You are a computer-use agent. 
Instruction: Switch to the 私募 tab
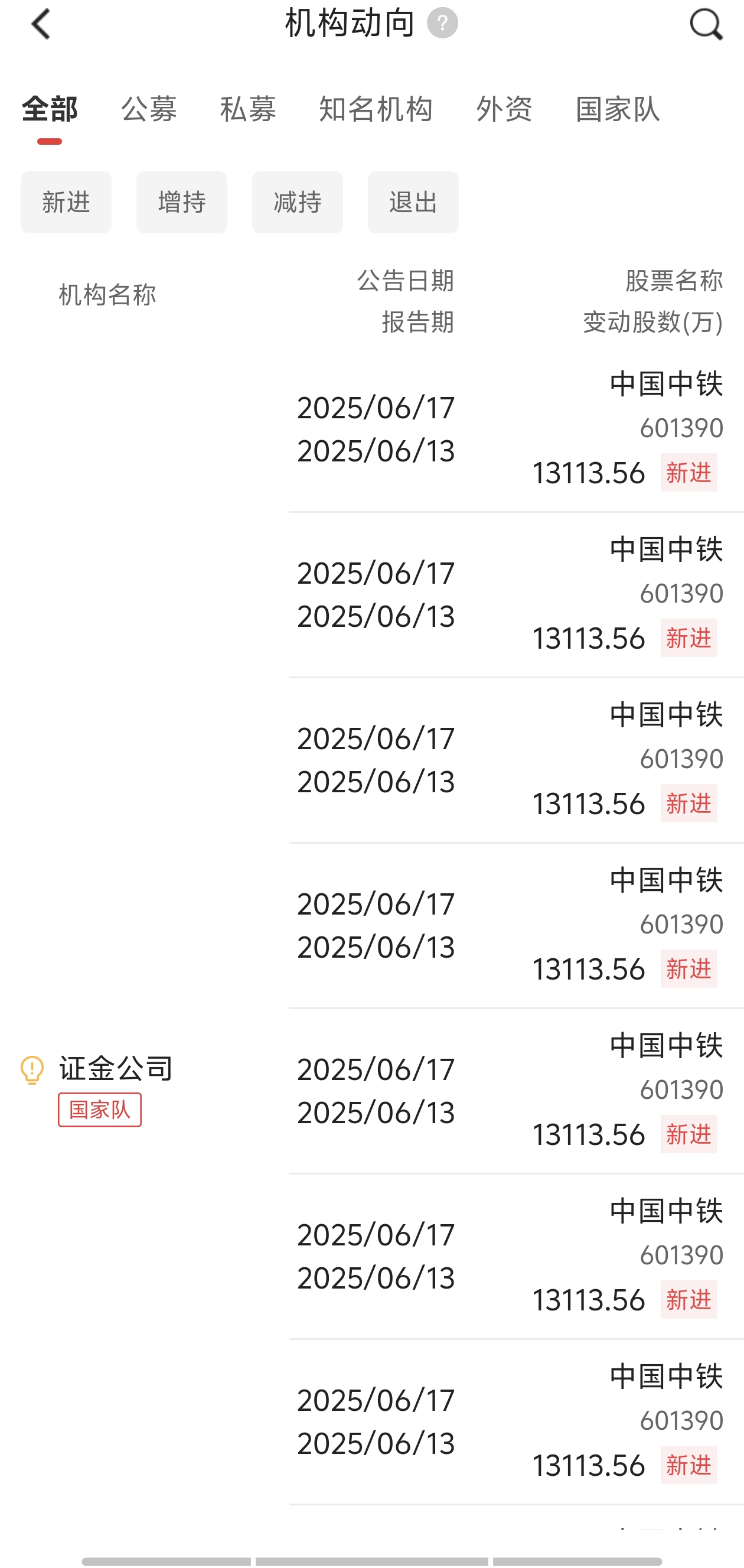(x=248, y=109)
